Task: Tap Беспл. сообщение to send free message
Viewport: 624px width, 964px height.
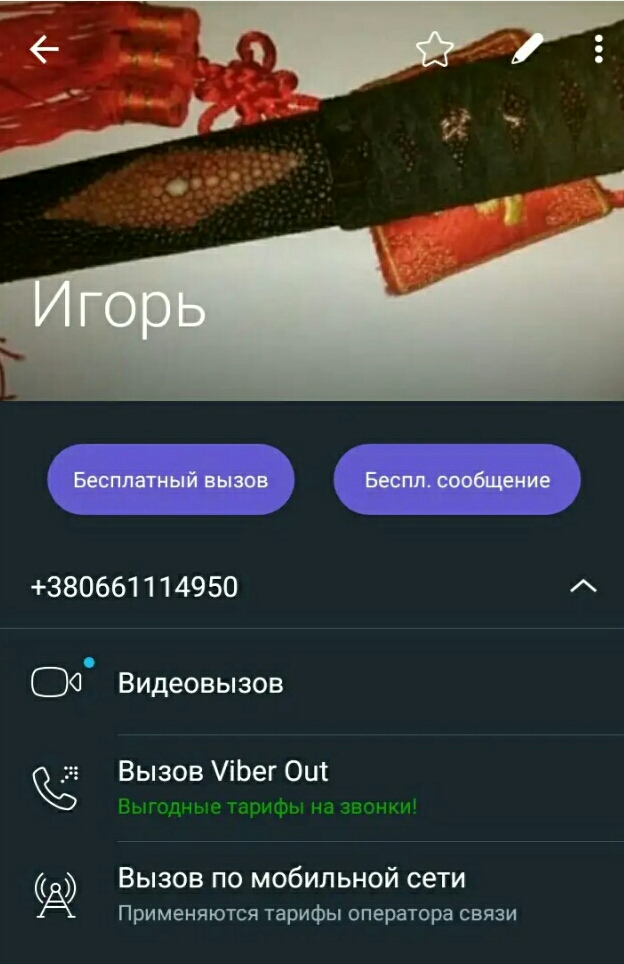Action: (457, 480)
